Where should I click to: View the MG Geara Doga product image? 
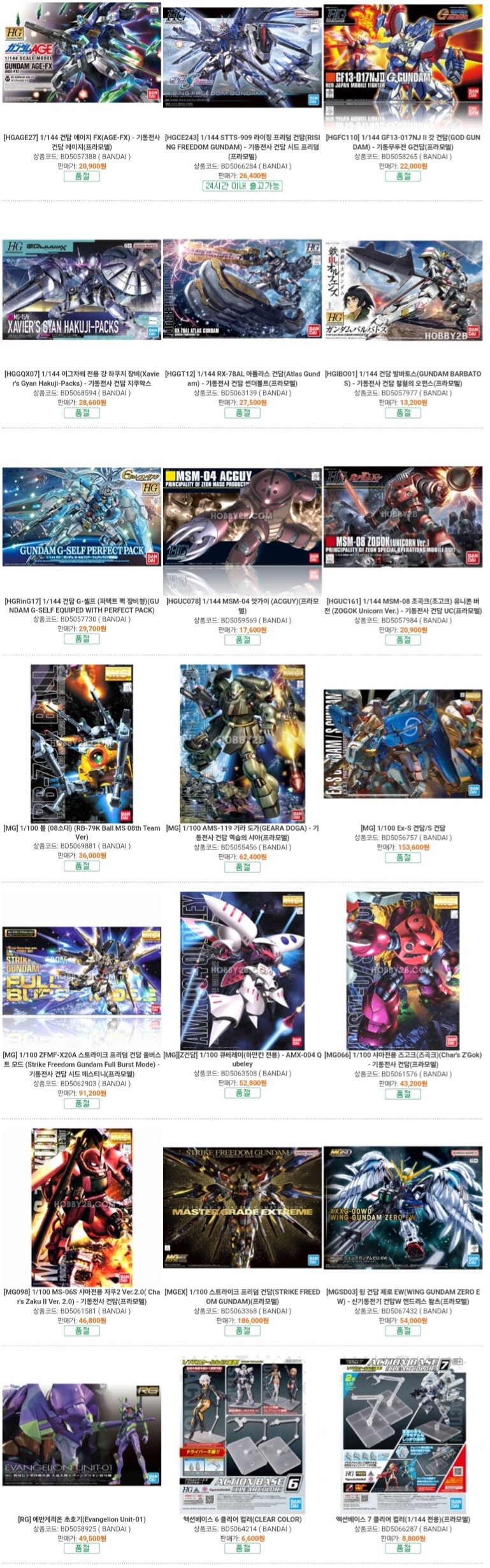click(242, 743)
